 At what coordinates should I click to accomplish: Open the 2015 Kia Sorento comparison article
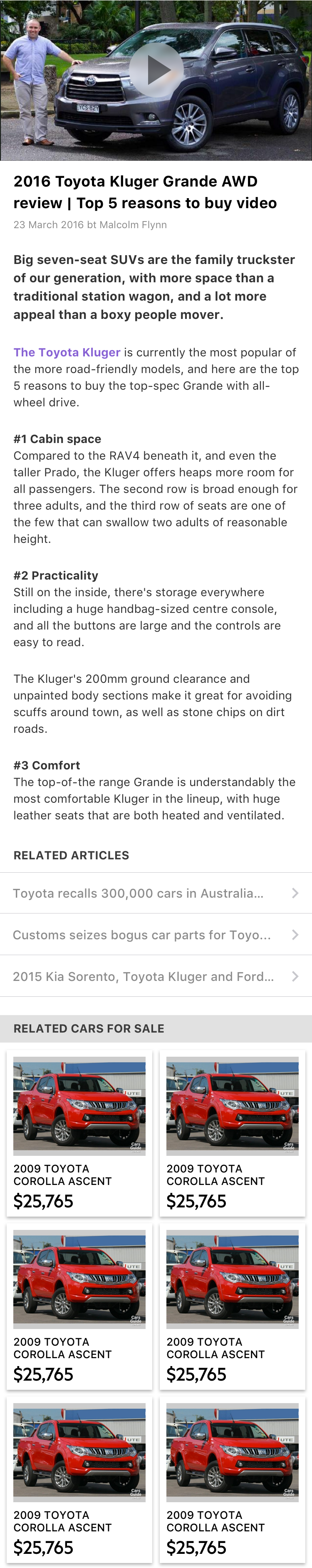click(x=156, y=976)
